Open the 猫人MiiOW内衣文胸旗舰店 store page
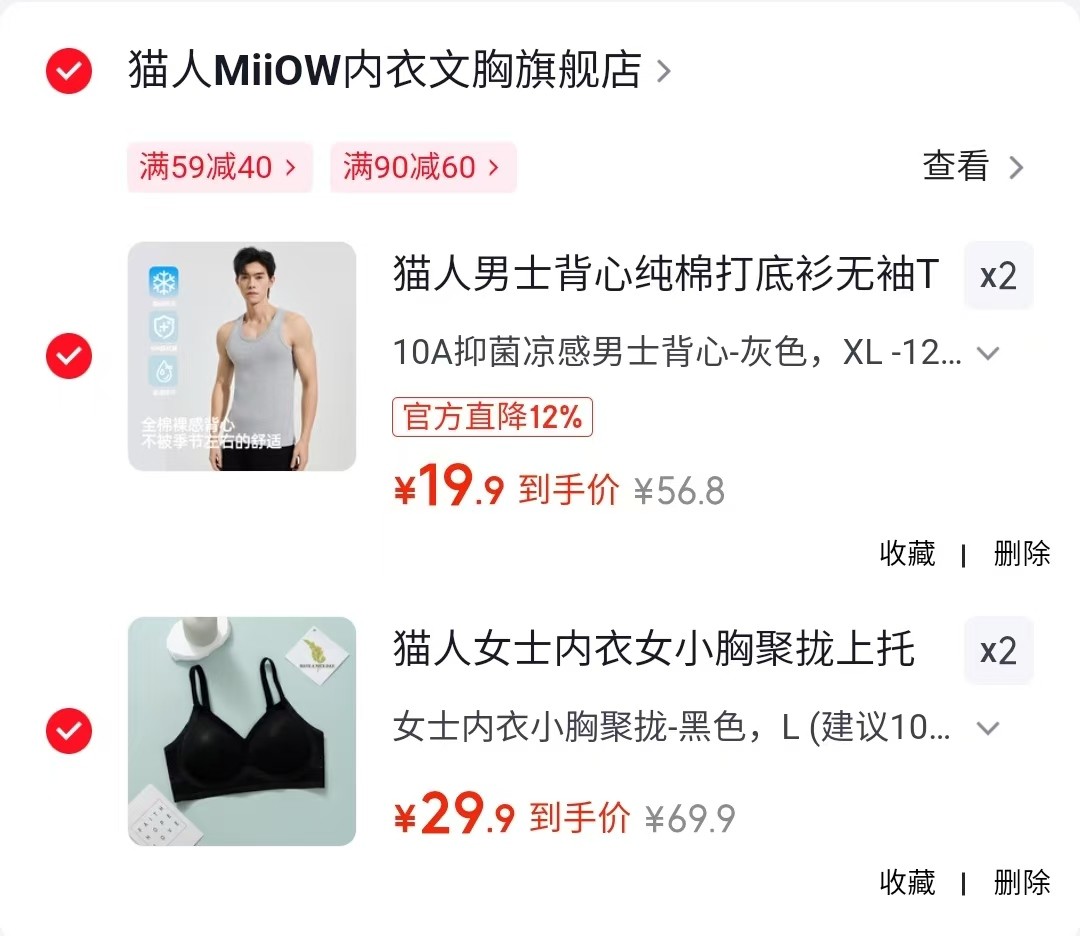1080x936 pixels. pyautogui.click(x=399, y=70)
